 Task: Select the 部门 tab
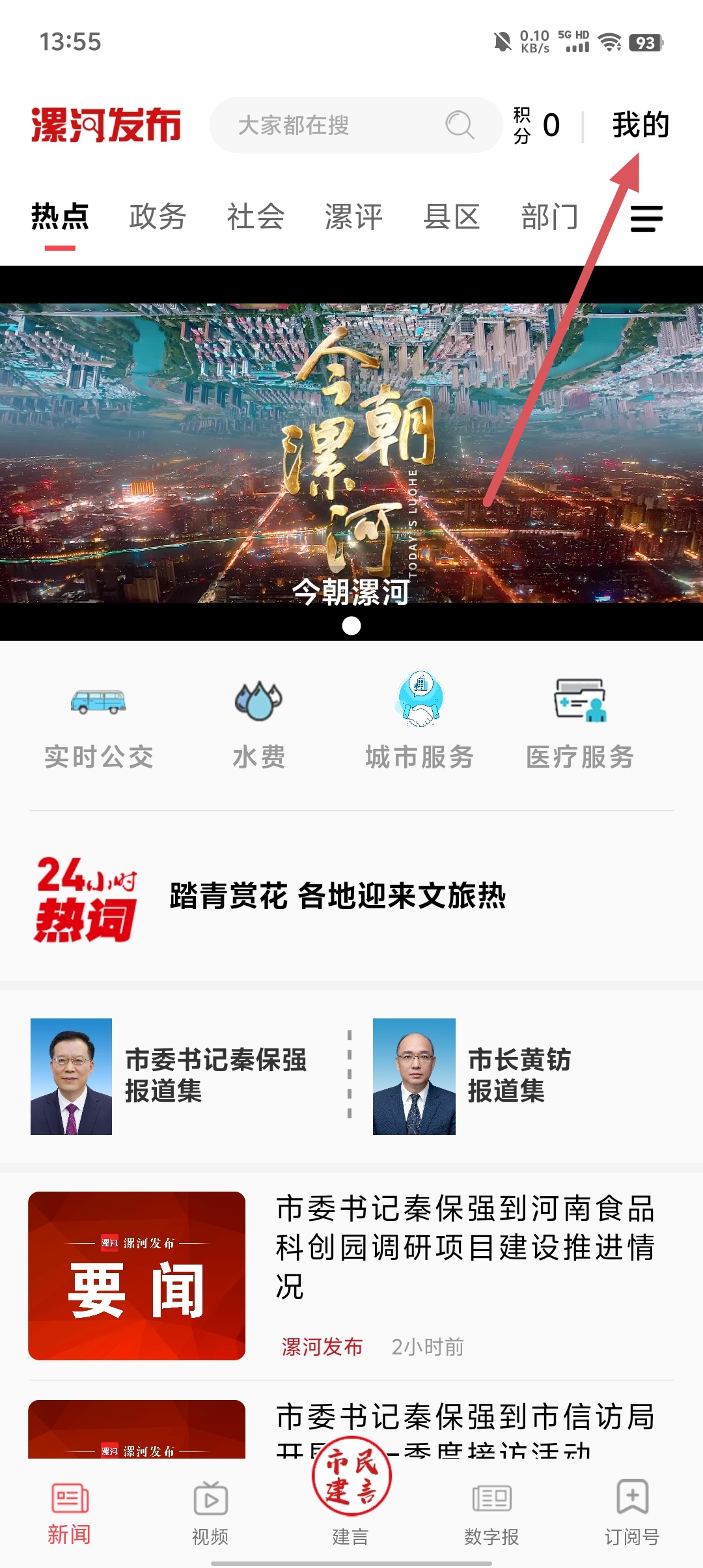(550, 217)
